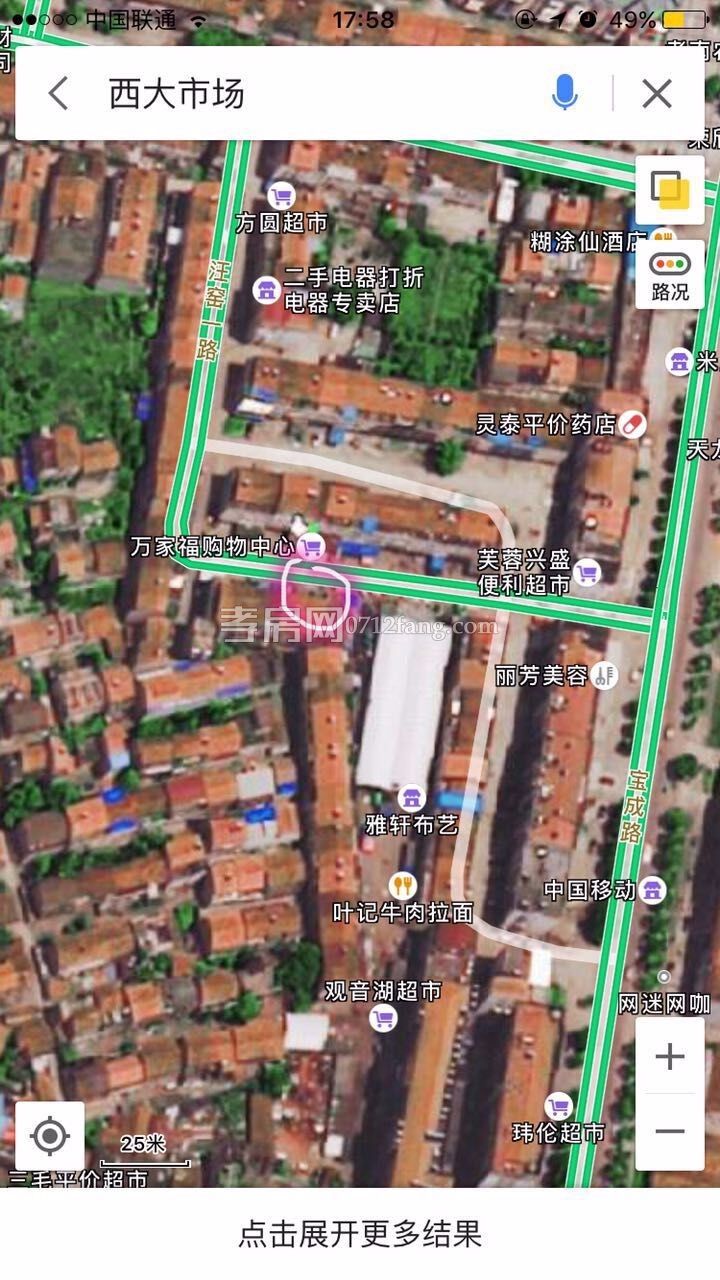Open the 雅轩布艺 shop marker

click(410, 798)
